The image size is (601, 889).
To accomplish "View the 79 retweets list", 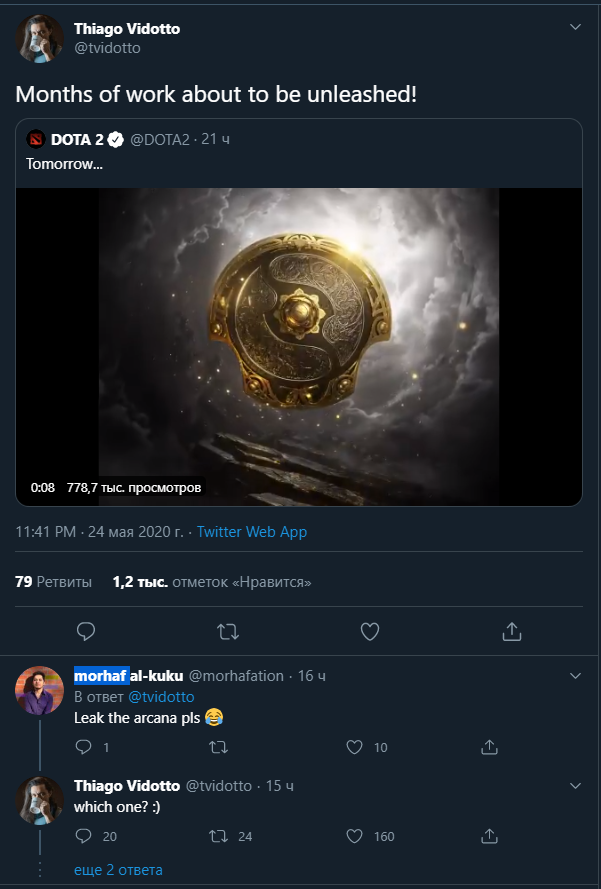I will [x=53, y=581].
